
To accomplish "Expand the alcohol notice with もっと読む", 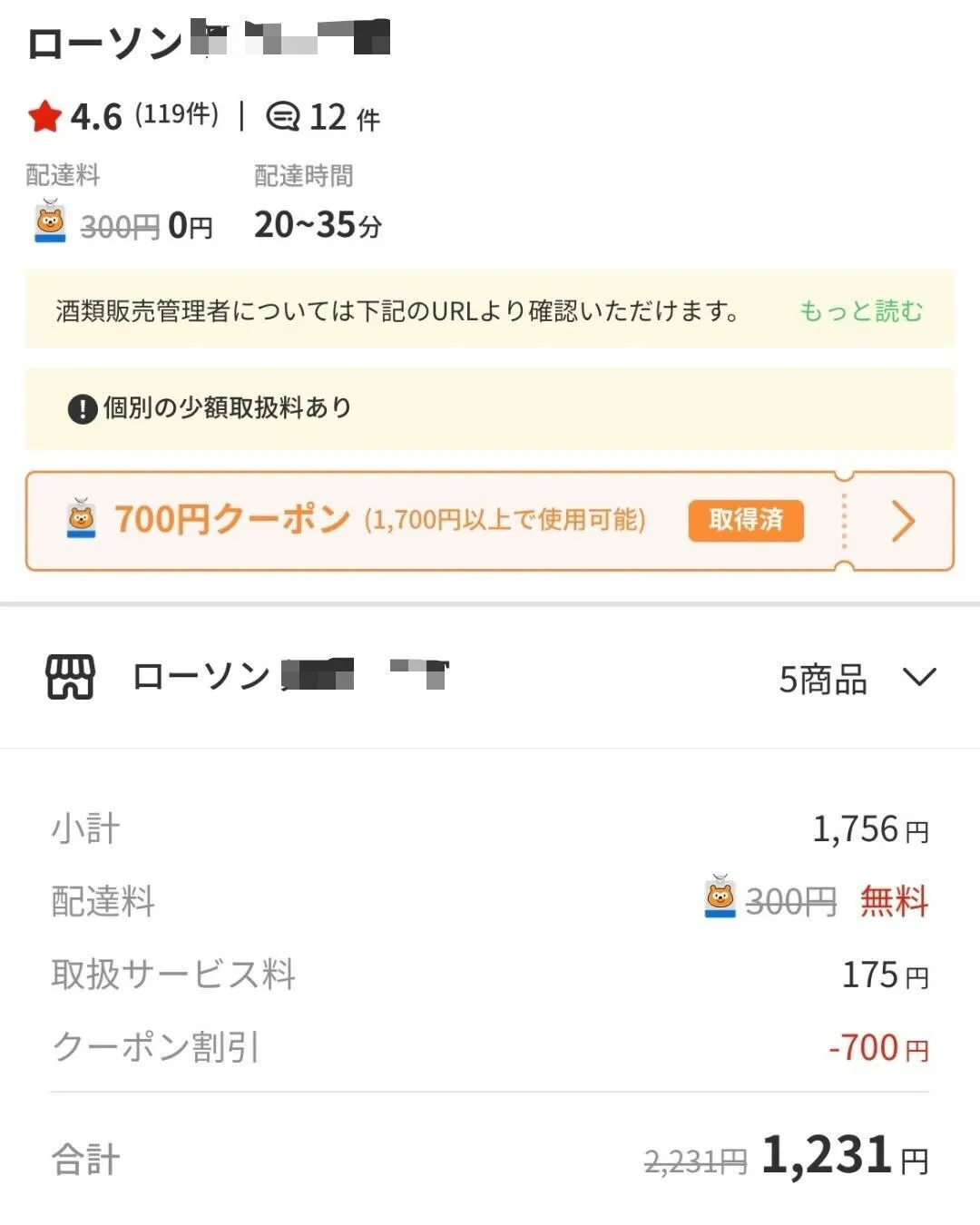I will (860, 311).
